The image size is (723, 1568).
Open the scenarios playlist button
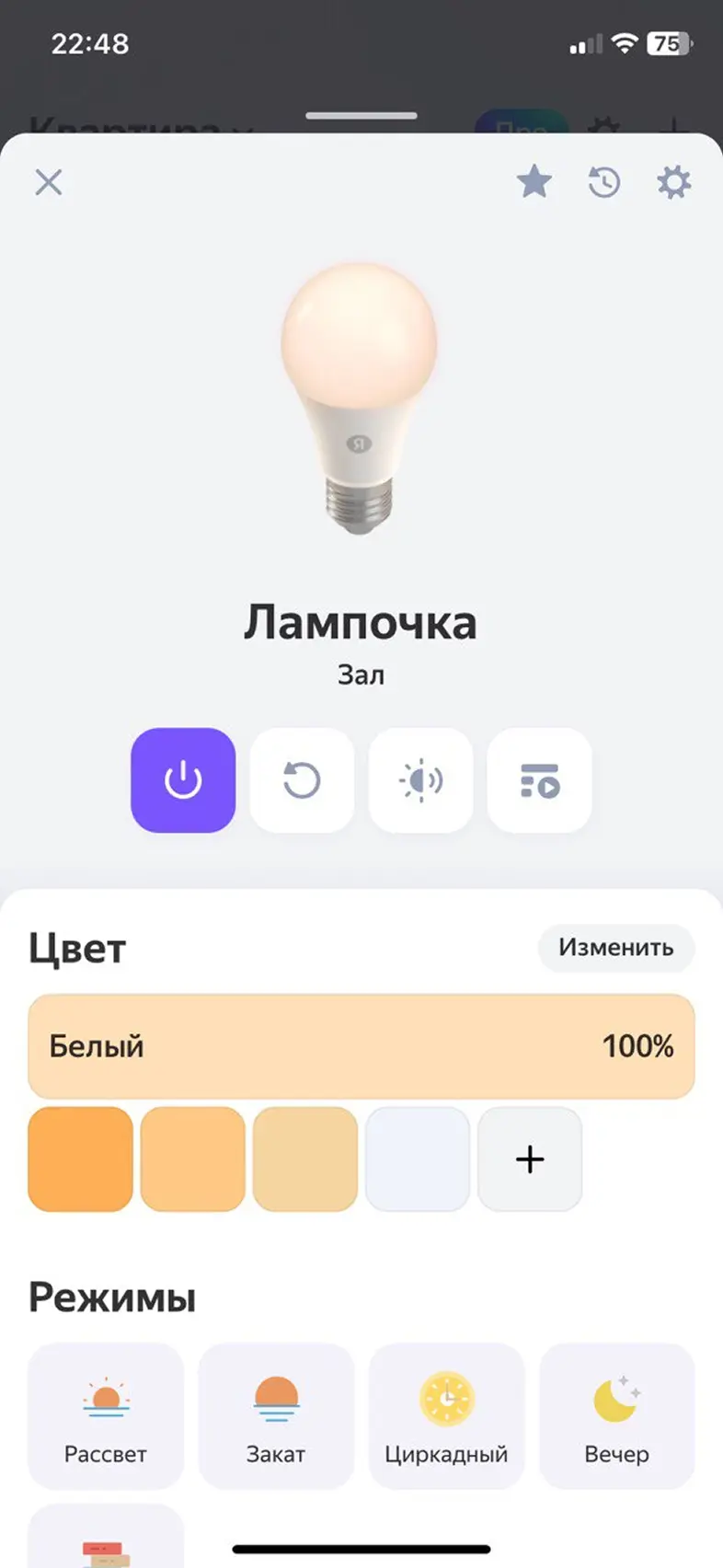(x=539, y=780)
